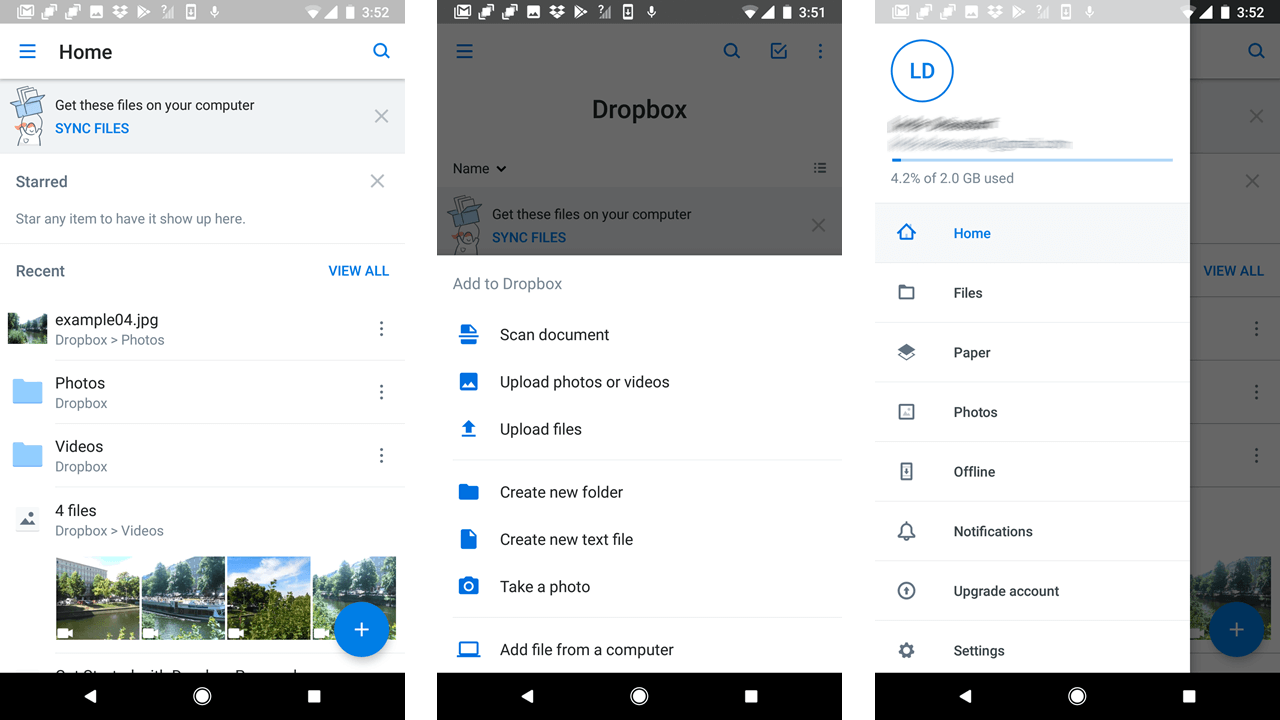Go to Offline files

point(973,472)
